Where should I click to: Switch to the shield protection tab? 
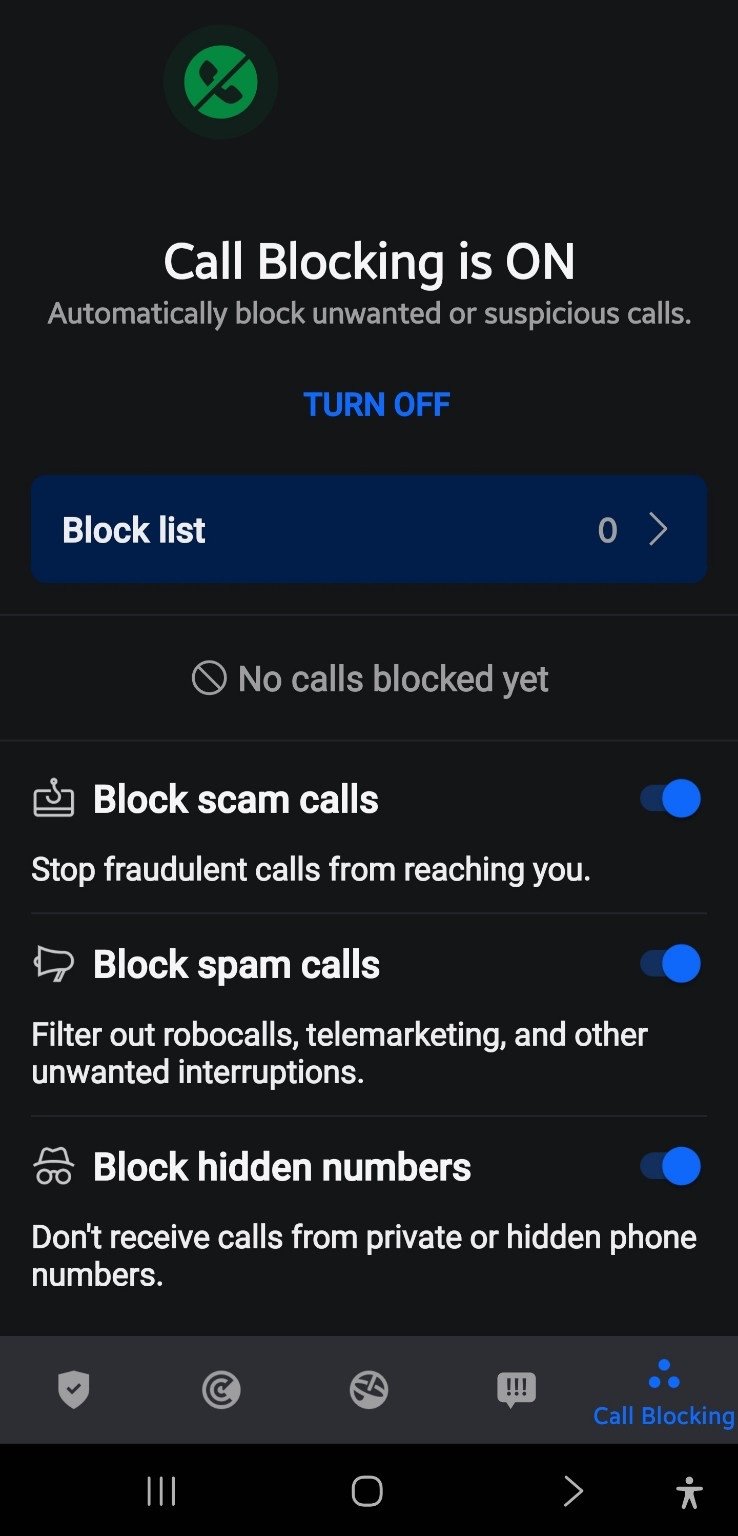tap(73, 1389)
